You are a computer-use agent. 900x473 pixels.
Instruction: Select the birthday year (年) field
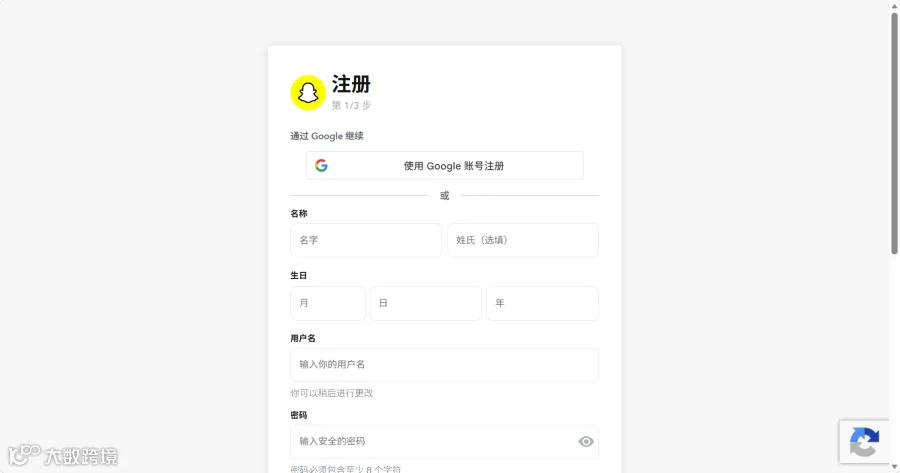542,303
